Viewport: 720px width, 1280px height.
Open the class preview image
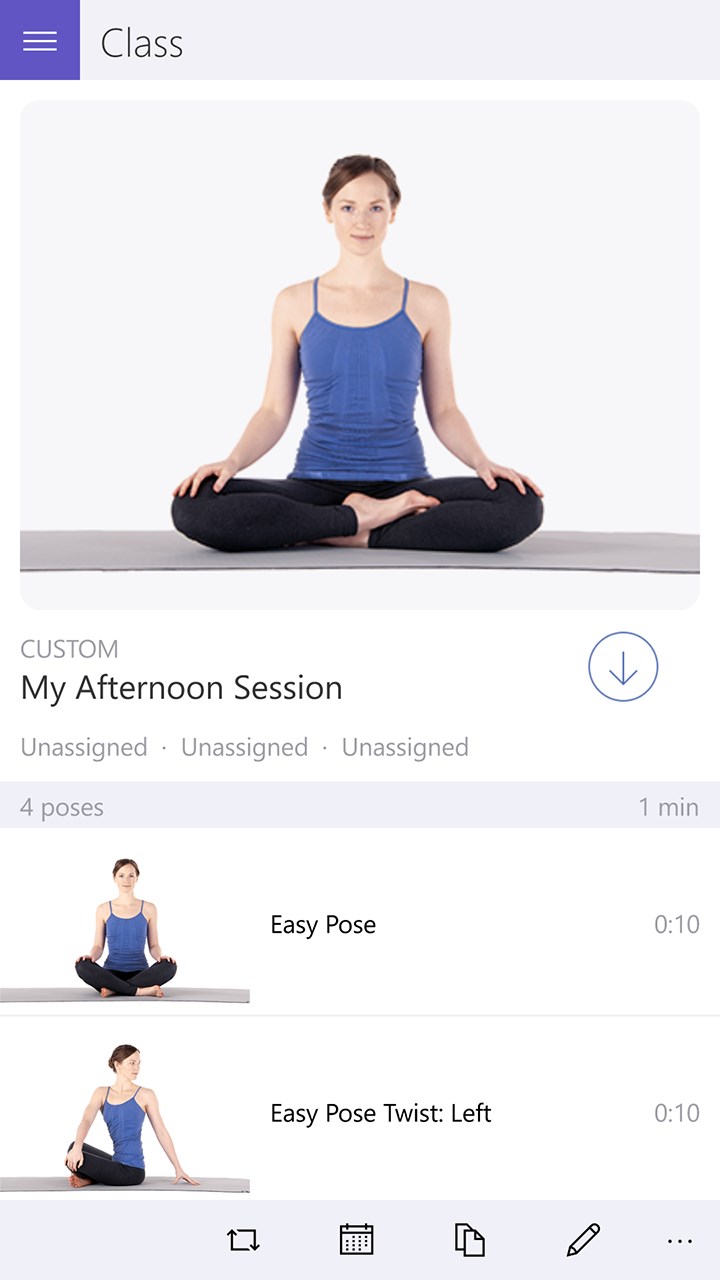[x=360, y=355]
